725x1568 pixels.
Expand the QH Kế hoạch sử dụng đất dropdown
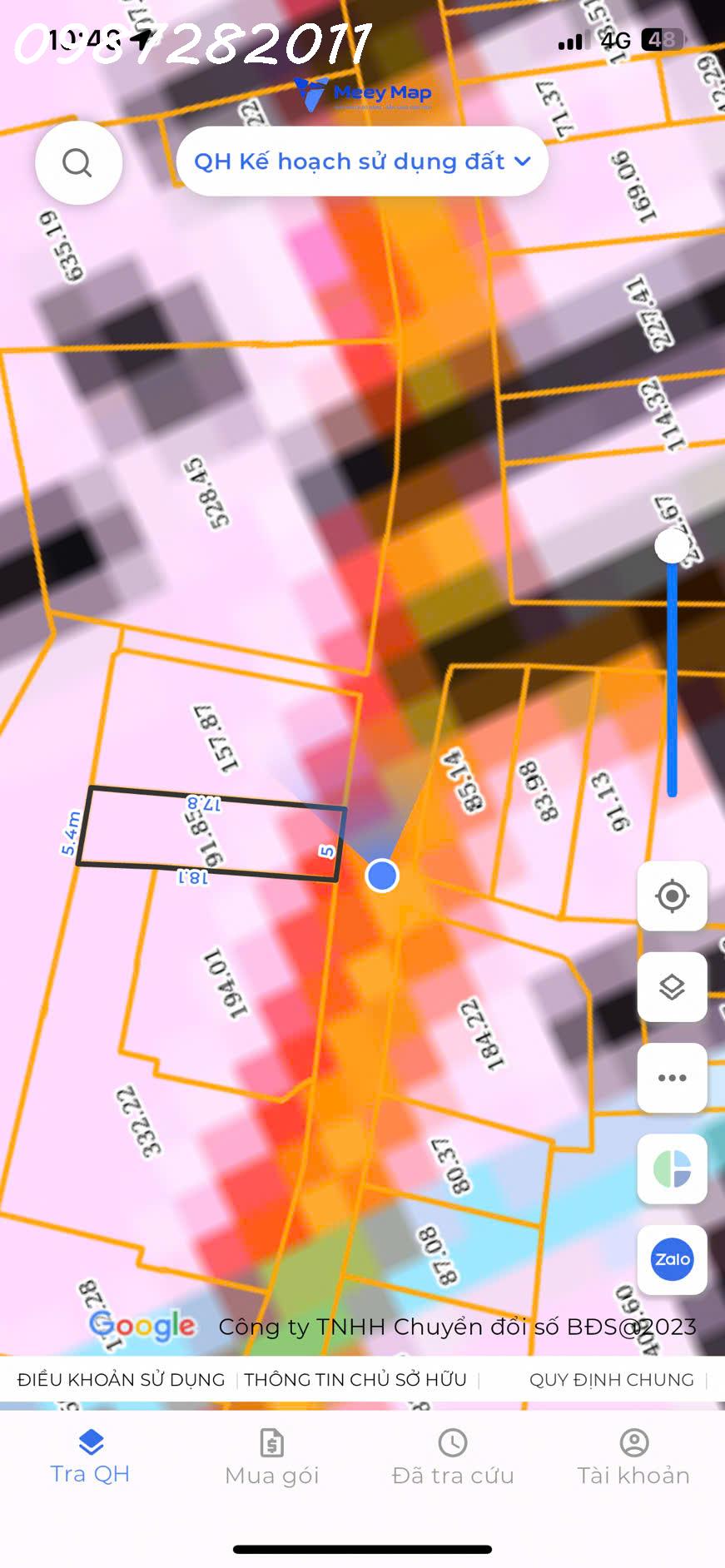click(x=361, y=161)
